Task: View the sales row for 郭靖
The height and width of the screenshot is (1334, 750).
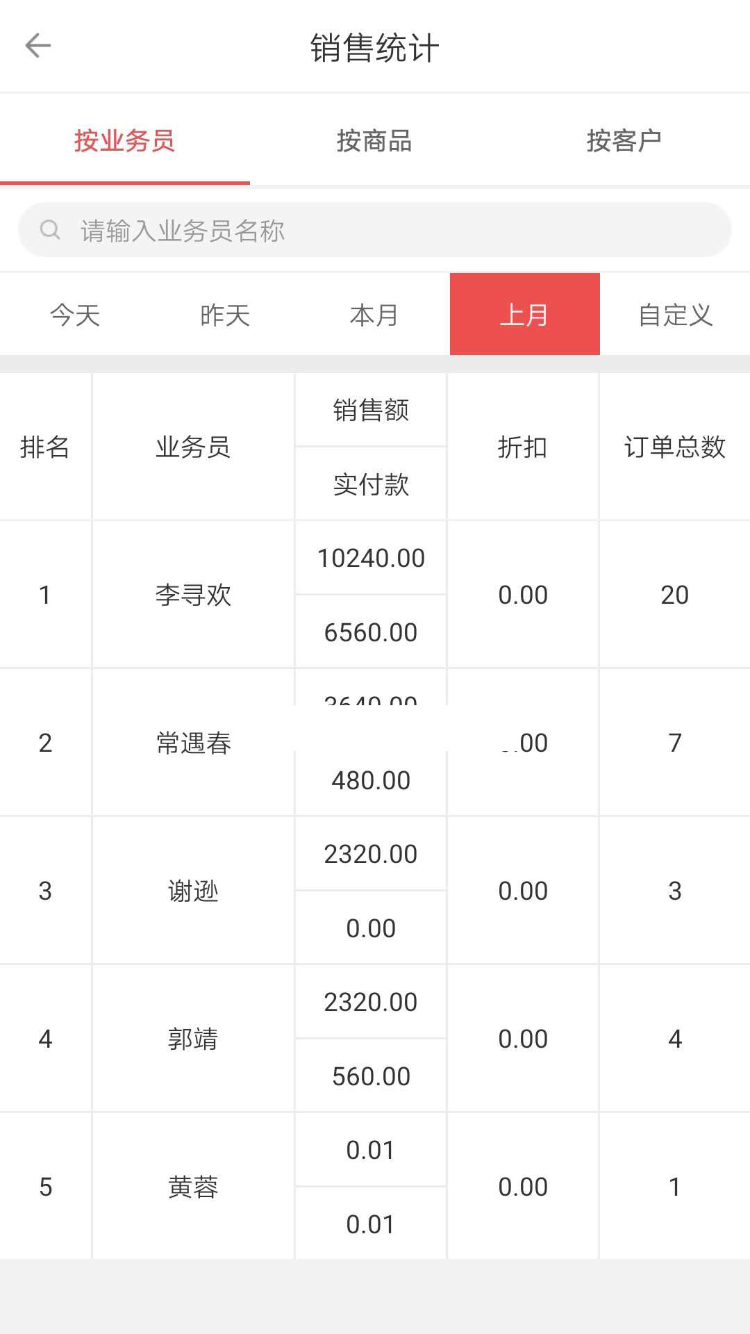Action: tap(193, 1039)
